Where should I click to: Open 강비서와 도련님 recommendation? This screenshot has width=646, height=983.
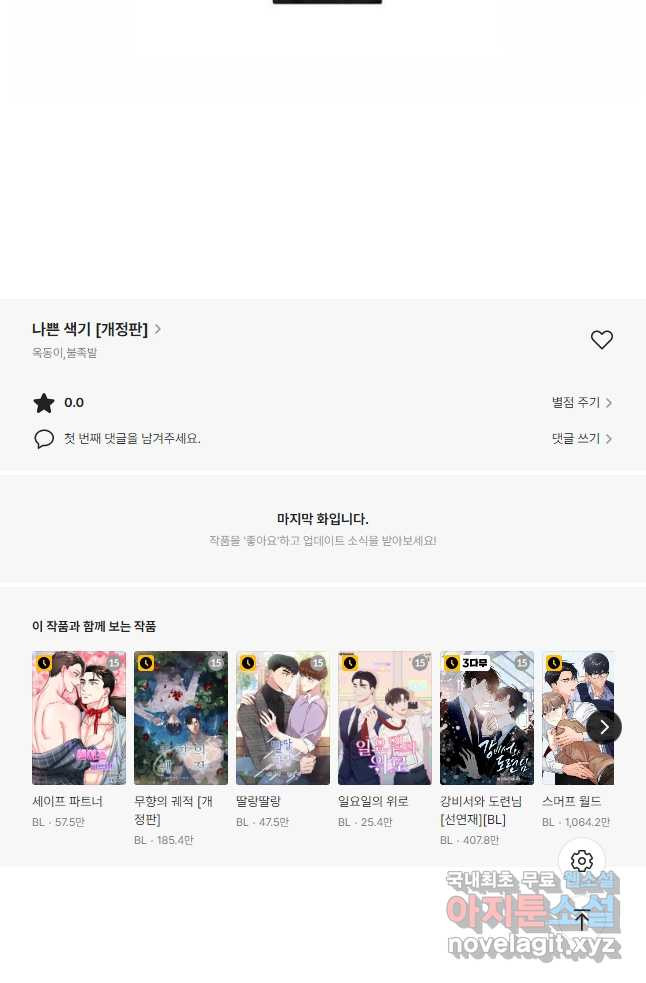pos(487,718)
